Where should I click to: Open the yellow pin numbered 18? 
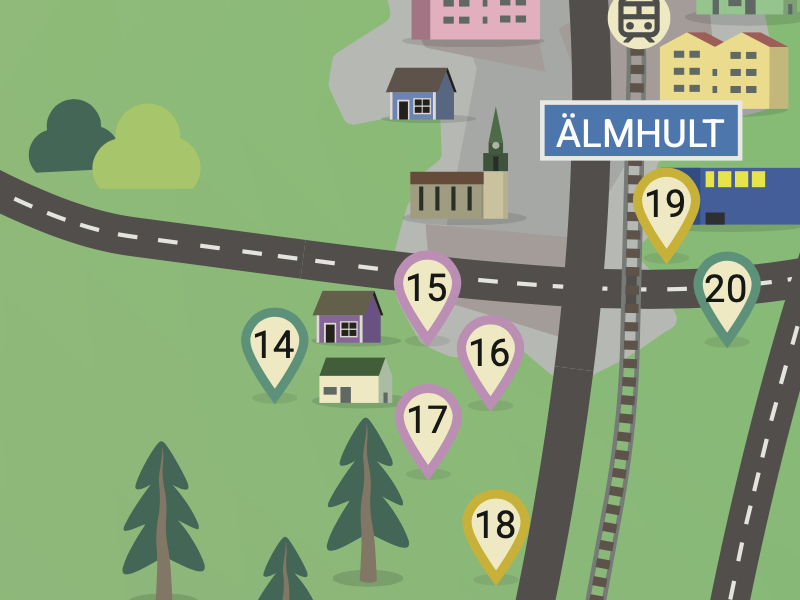[495, 526]
